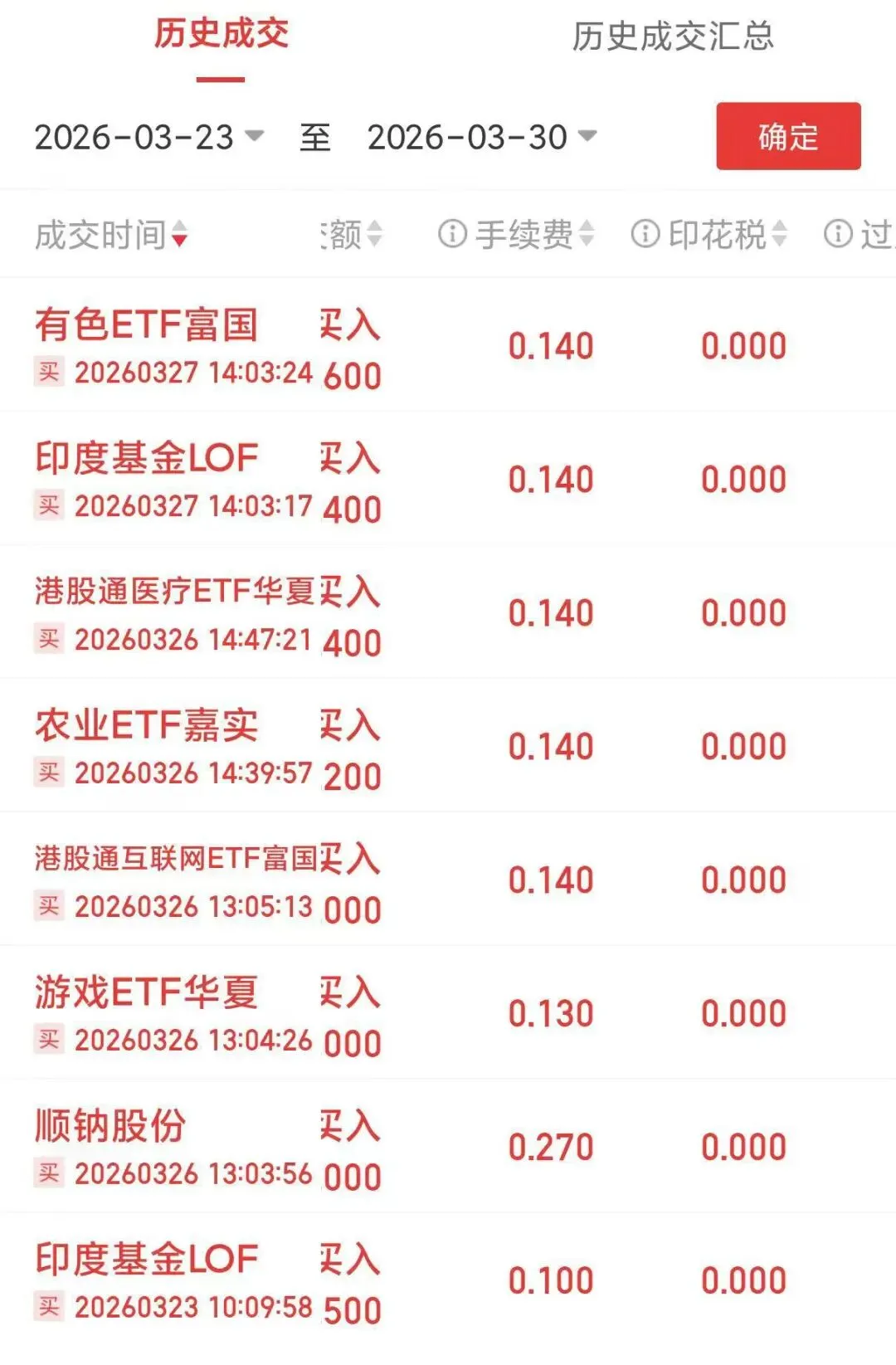Open the end date picker 2026-03-30
Image resolution: width=896 pixels, height=1365 pixels.
pyautogui.click(x=481, y=138)
